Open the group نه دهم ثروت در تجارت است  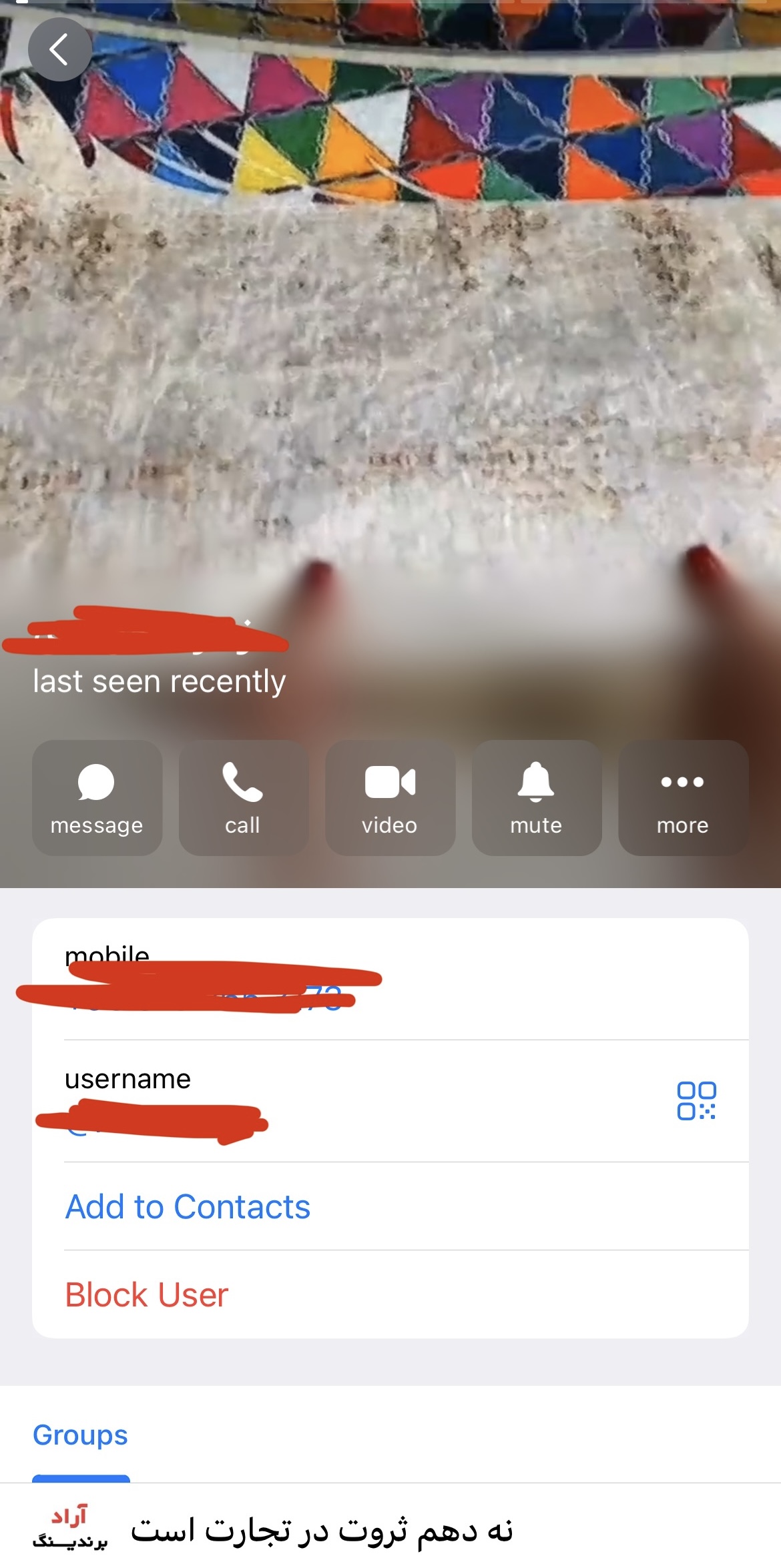click(320, 1529)
